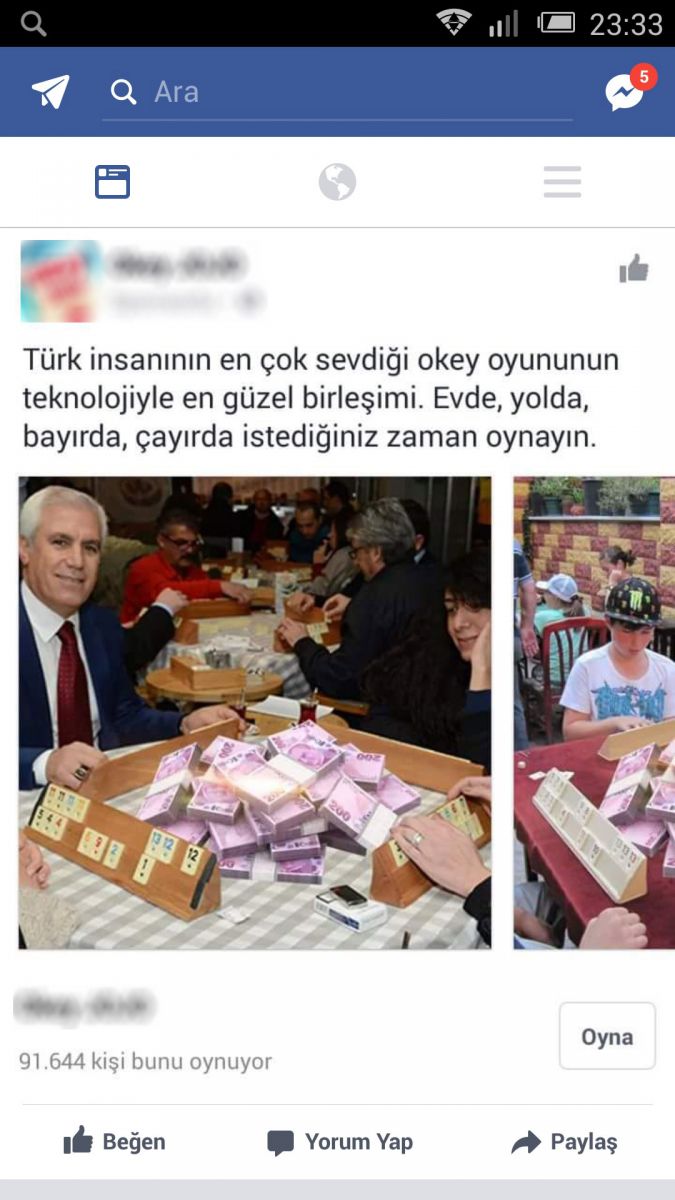
Task: Tap the Ara search field
Action: point(340,92)
